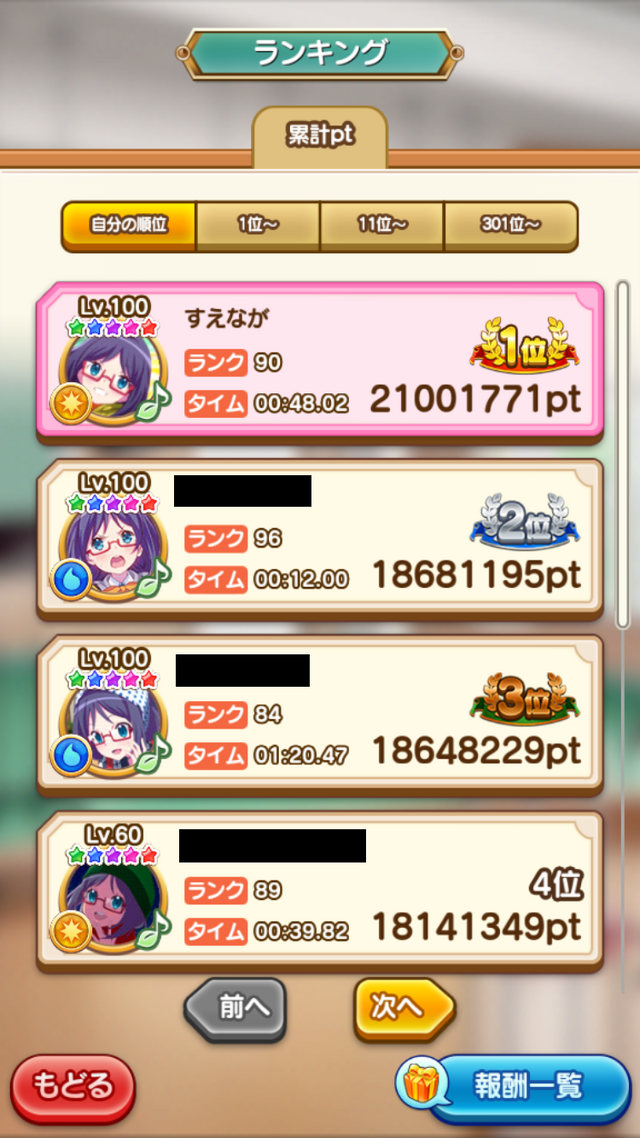Open the 累計pt tab
The height and width of the screenshot is (1138, 640).
[320, 137]
